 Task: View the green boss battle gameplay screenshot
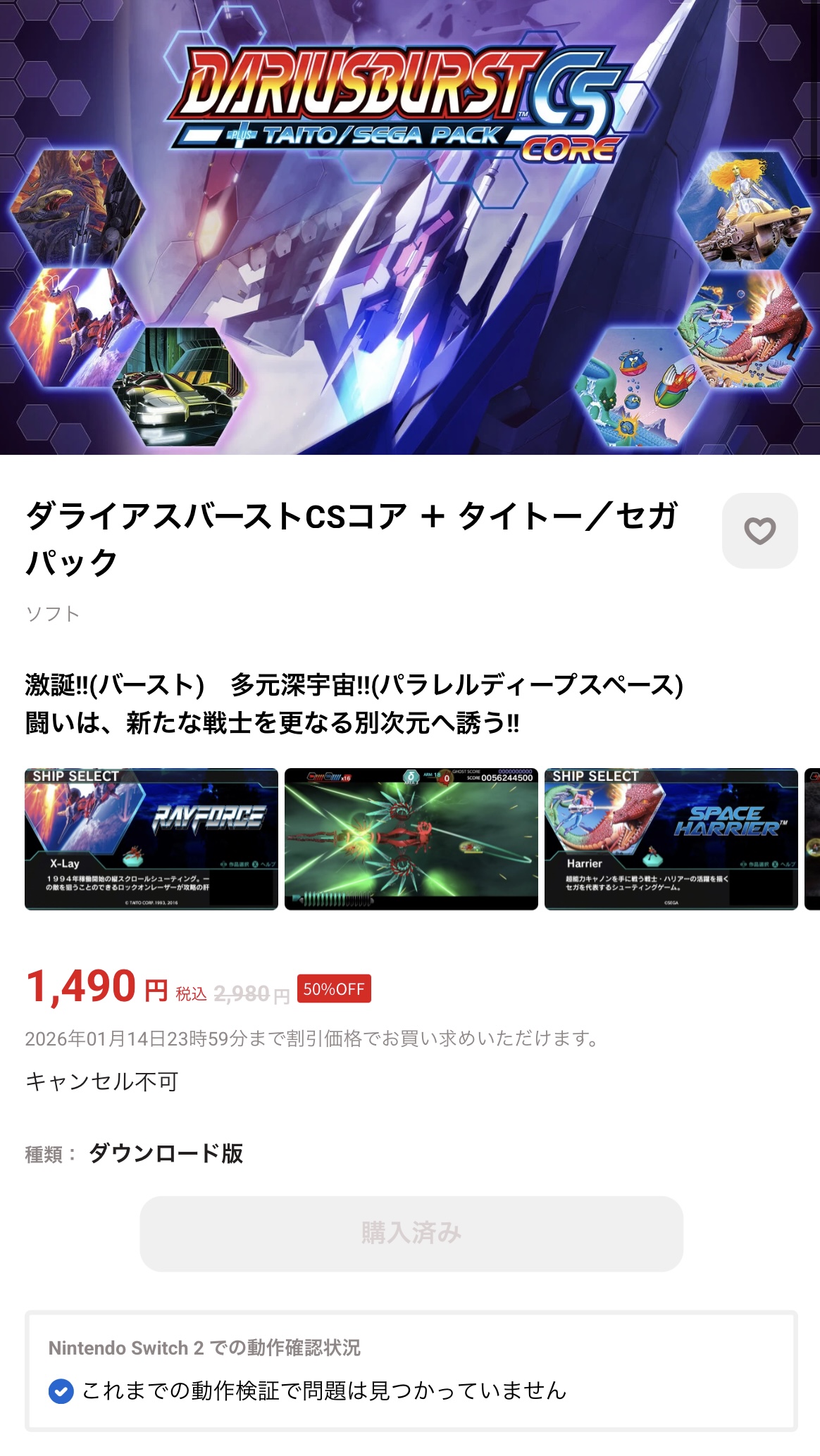[411, 839]
